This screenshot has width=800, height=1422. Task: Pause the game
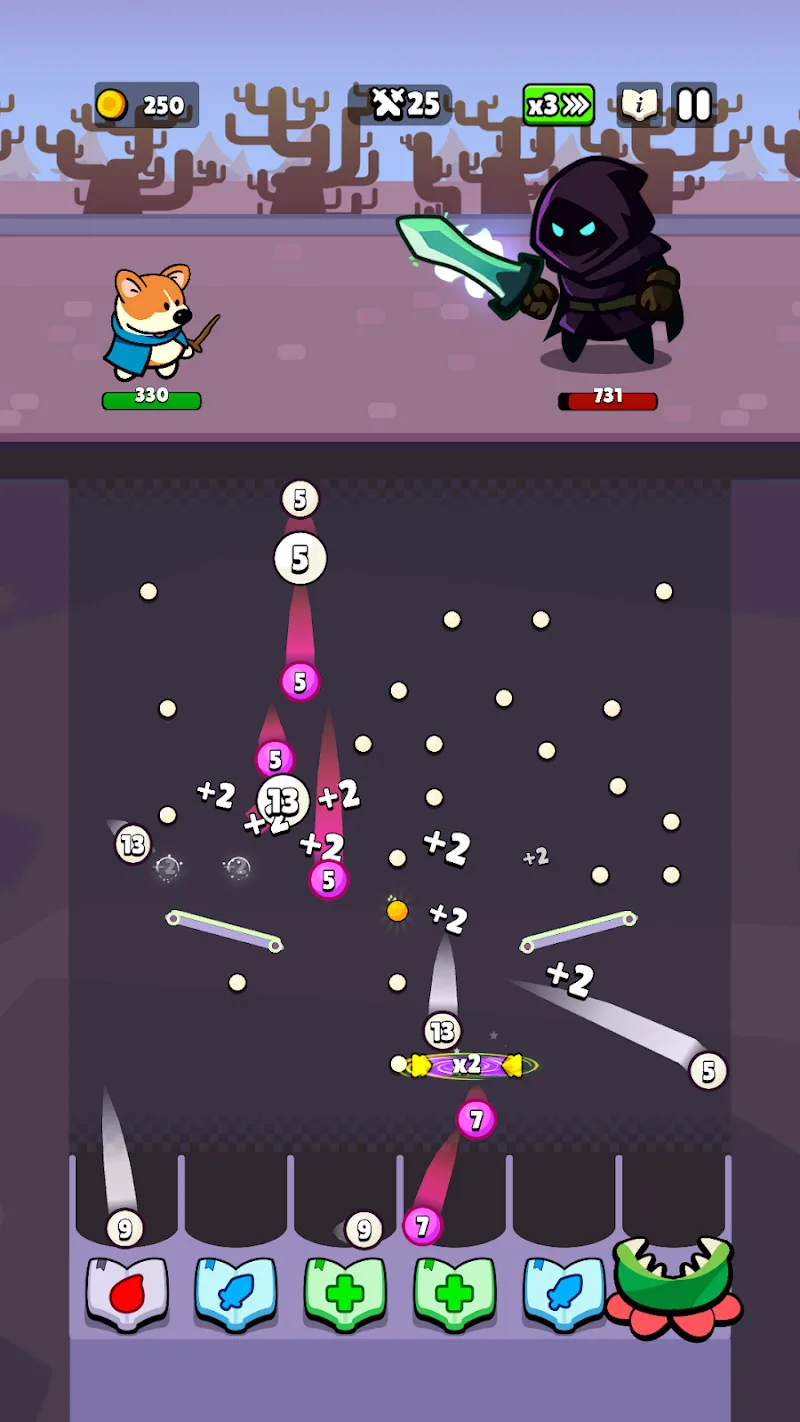693,105
